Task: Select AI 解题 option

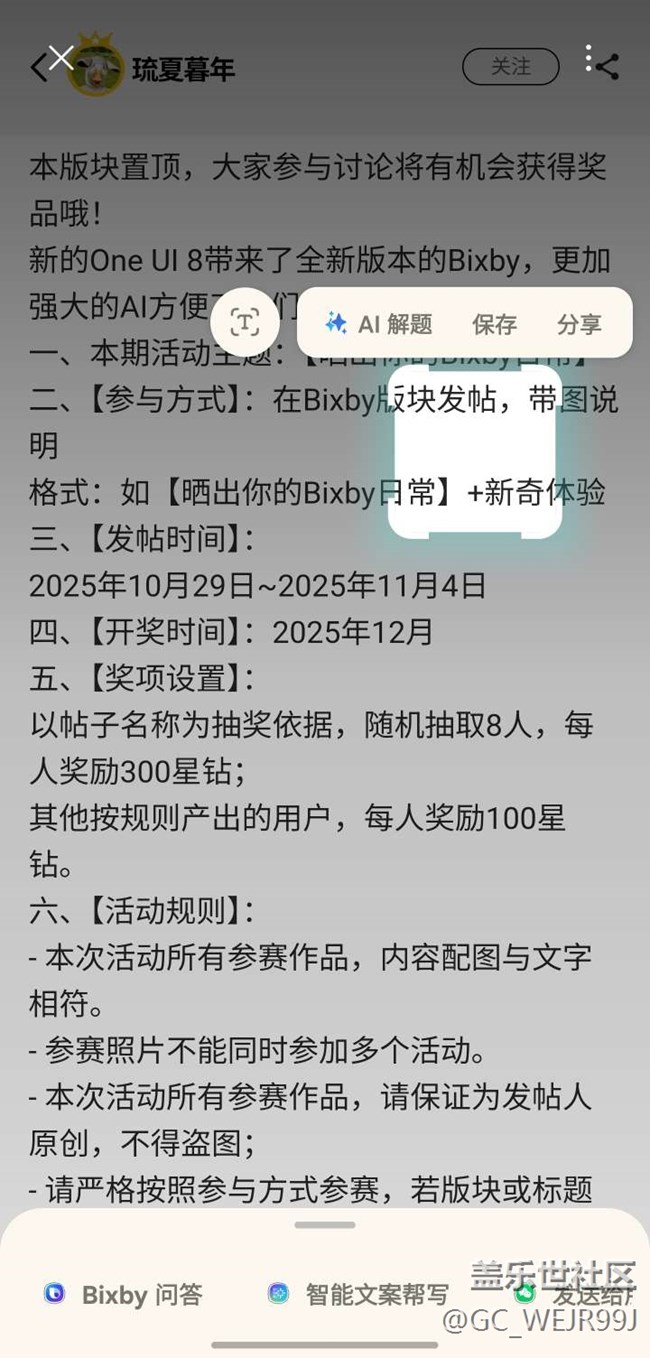Action: 379,323
